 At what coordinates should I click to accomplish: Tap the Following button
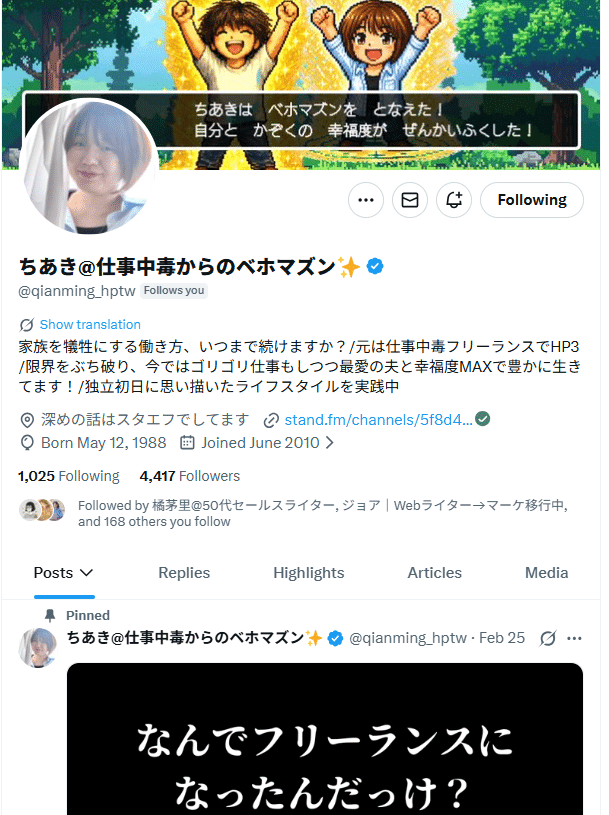tap(532, 200)
